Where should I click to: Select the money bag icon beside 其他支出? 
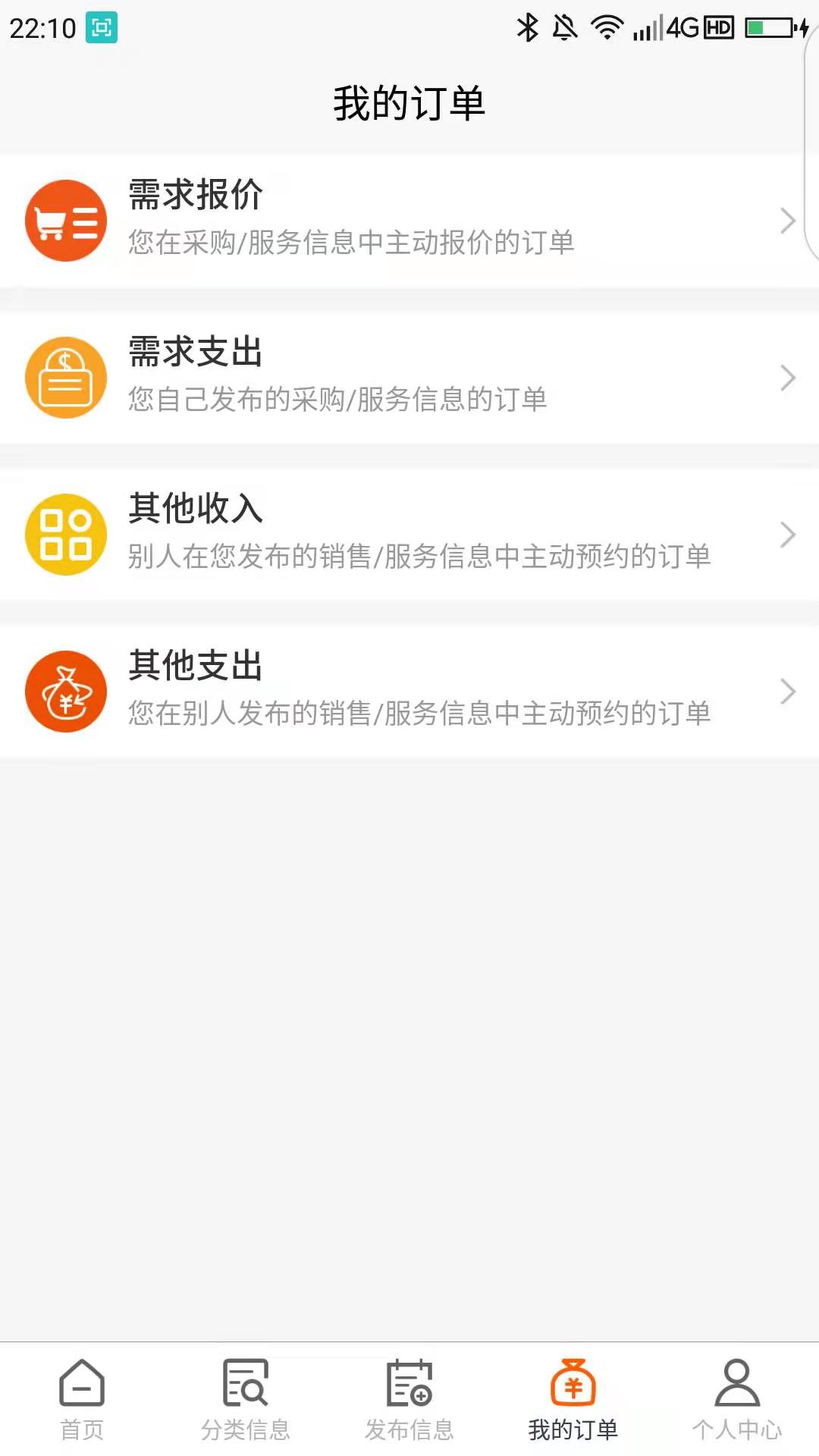tap(65, 691)
